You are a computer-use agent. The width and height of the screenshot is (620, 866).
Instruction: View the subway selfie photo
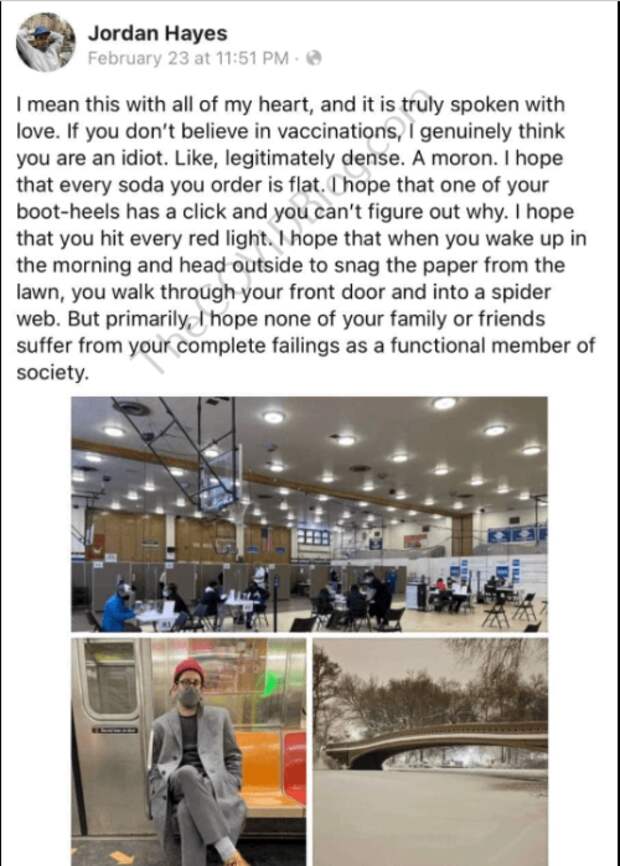point(189,750)
